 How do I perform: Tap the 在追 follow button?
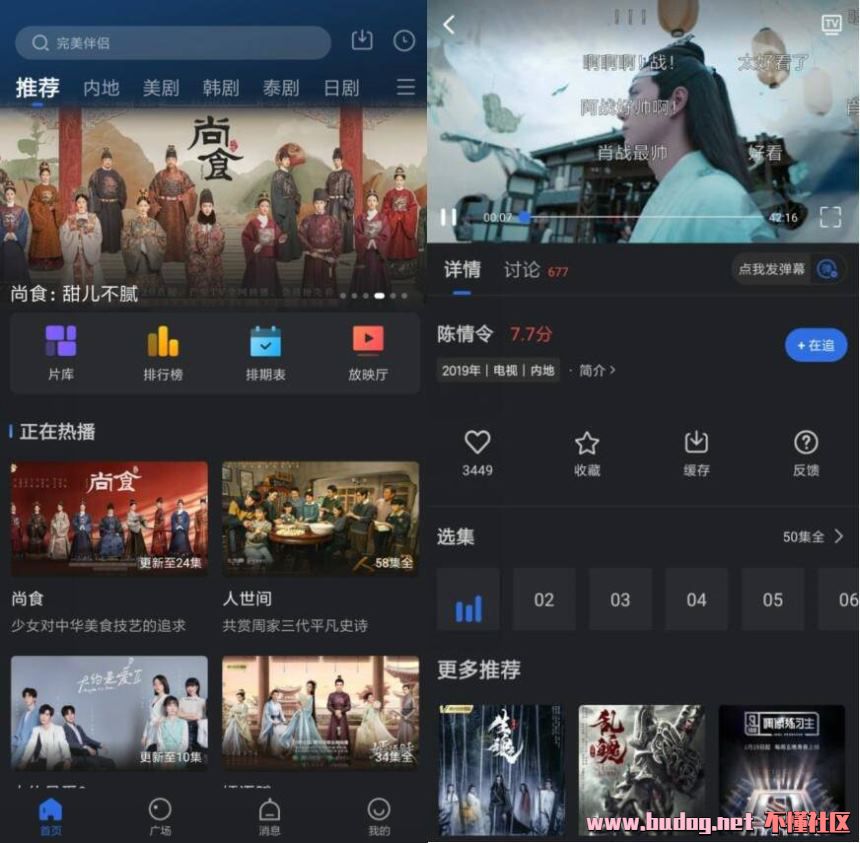click(815, 345)
